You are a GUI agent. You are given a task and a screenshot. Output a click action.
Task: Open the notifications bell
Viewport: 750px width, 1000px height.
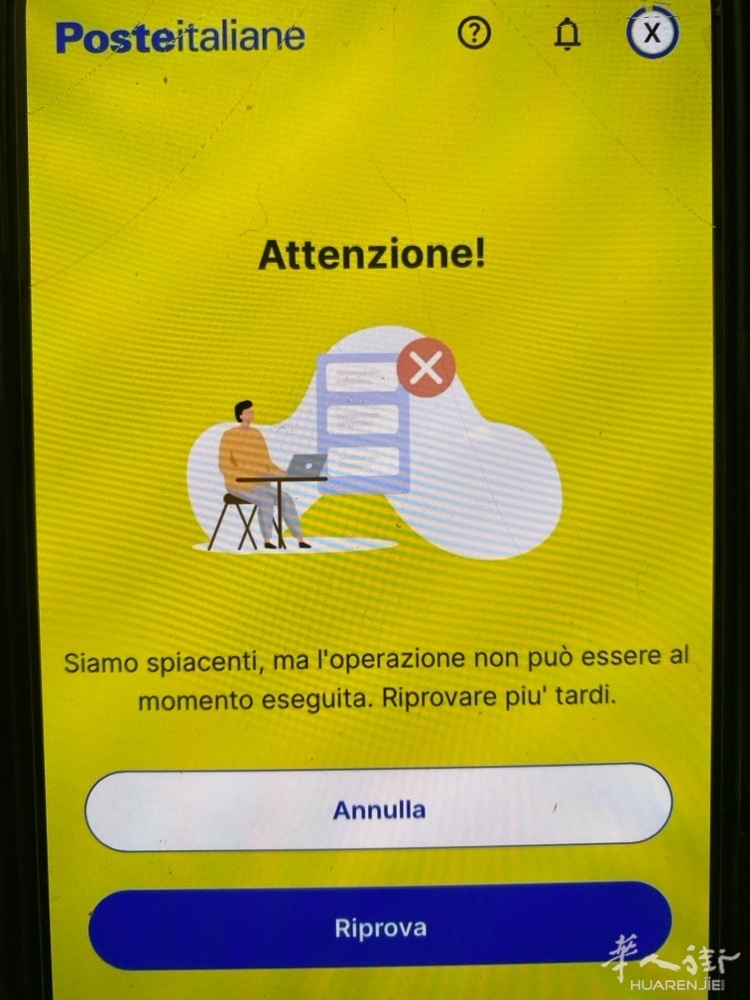(x=567, y=35)
